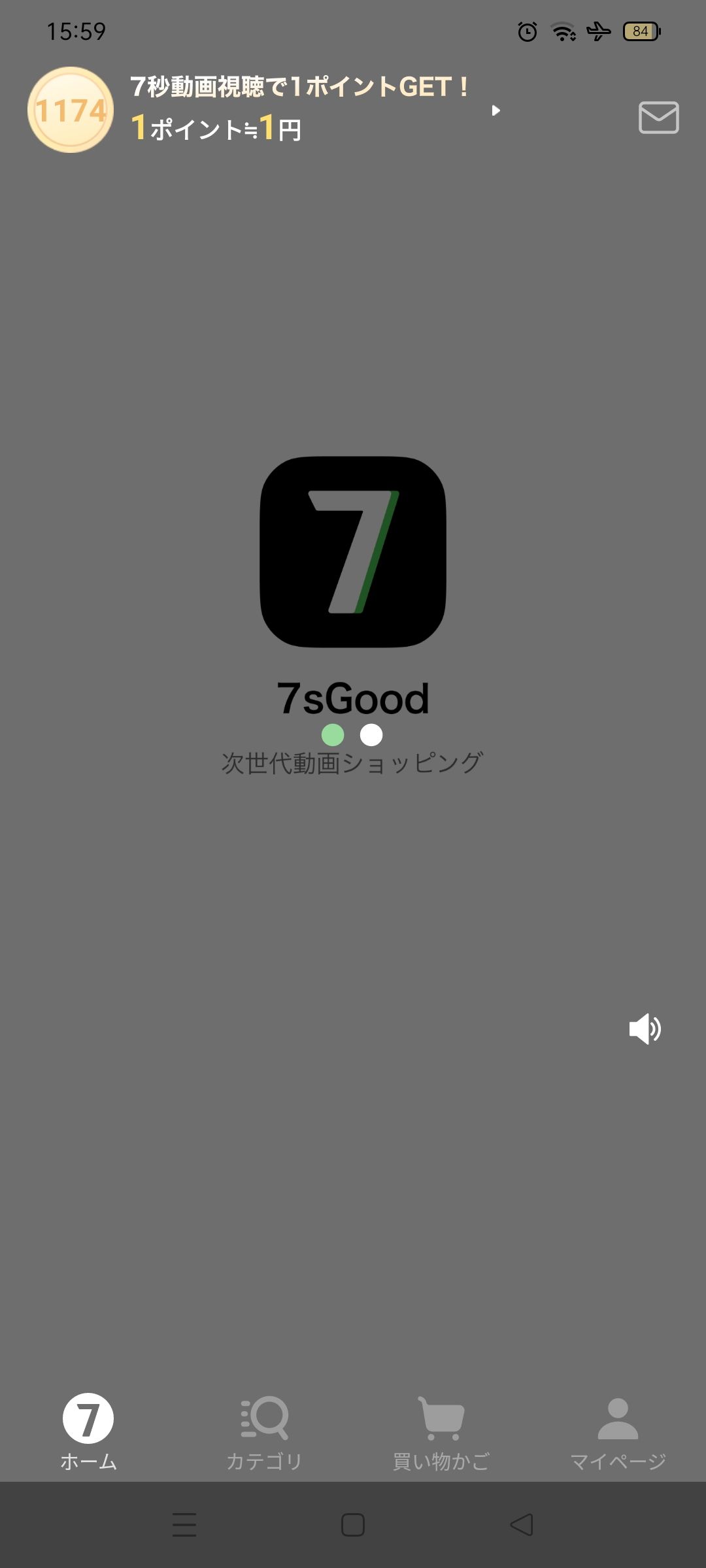Tap the 1174 points coin
Image resolution: width=706 pixels, height=1568 pixels.
(x=71, y=110)
